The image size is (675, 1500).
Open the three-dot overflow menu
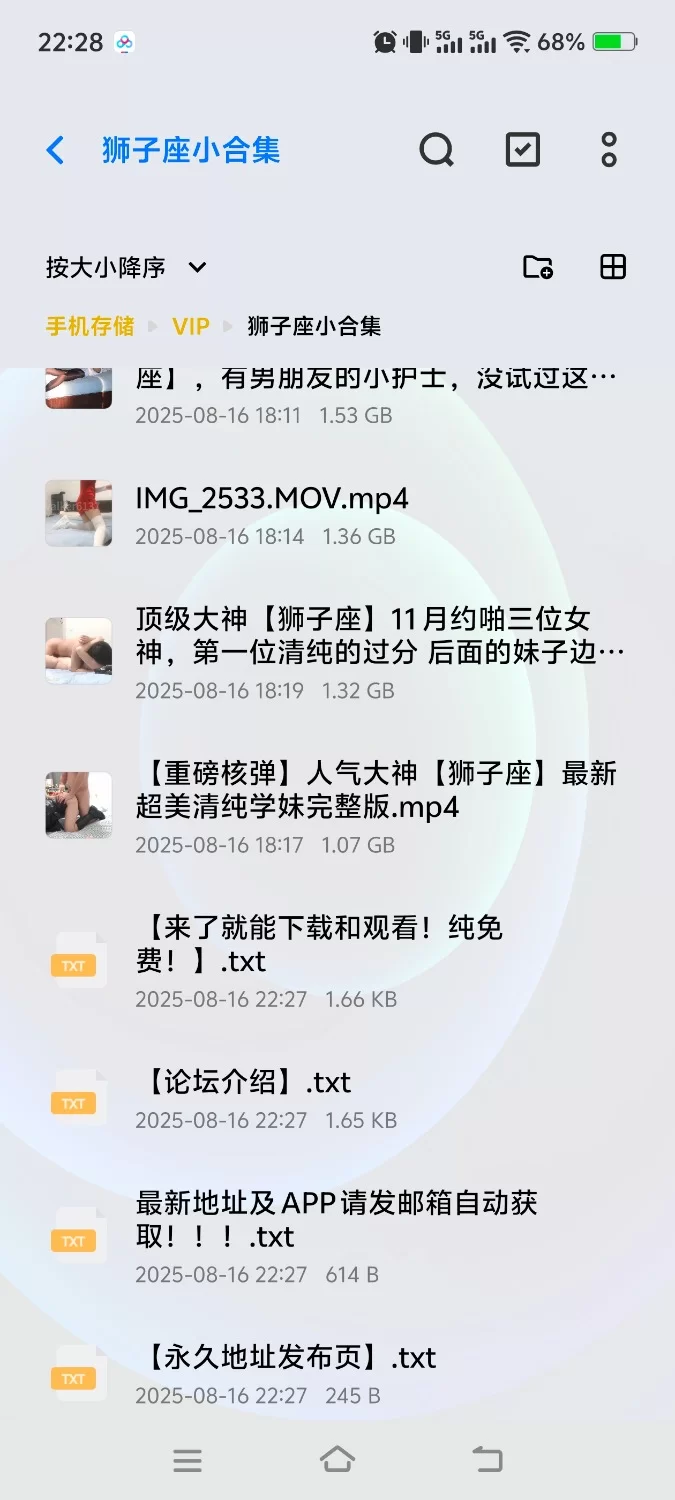coord(608,151)
